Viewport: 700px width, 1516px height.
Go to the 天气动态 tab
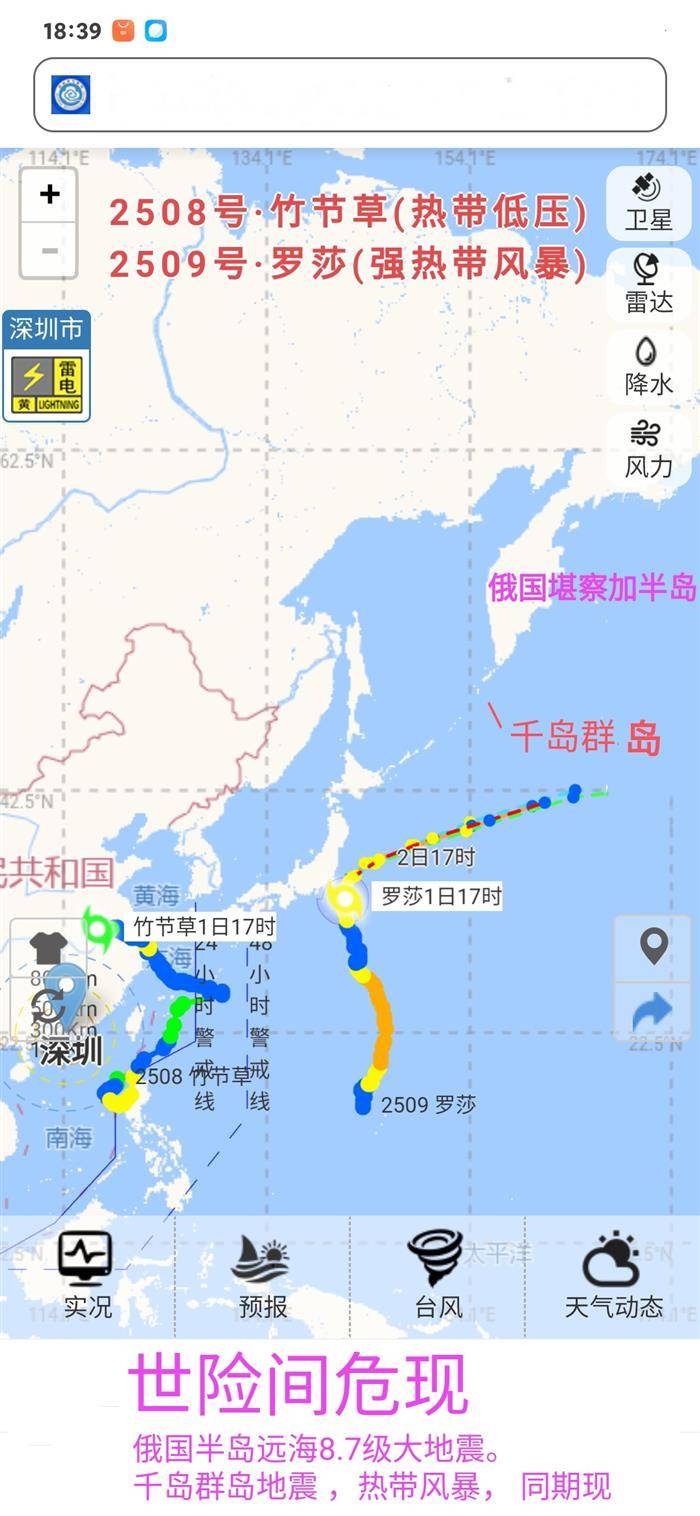[613, 1275]
